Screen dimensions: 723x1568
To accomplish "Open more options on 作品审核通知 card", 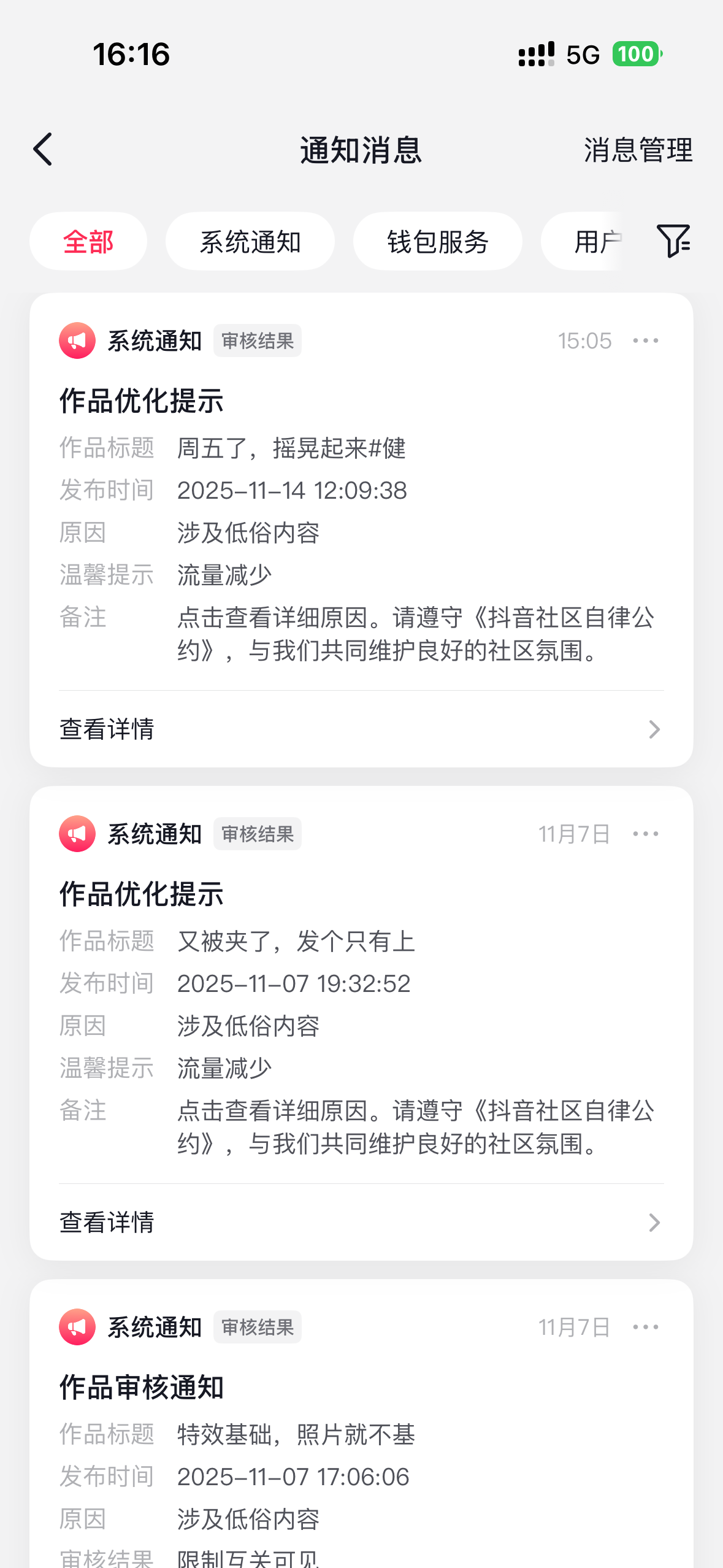I will pos(646,1327).
